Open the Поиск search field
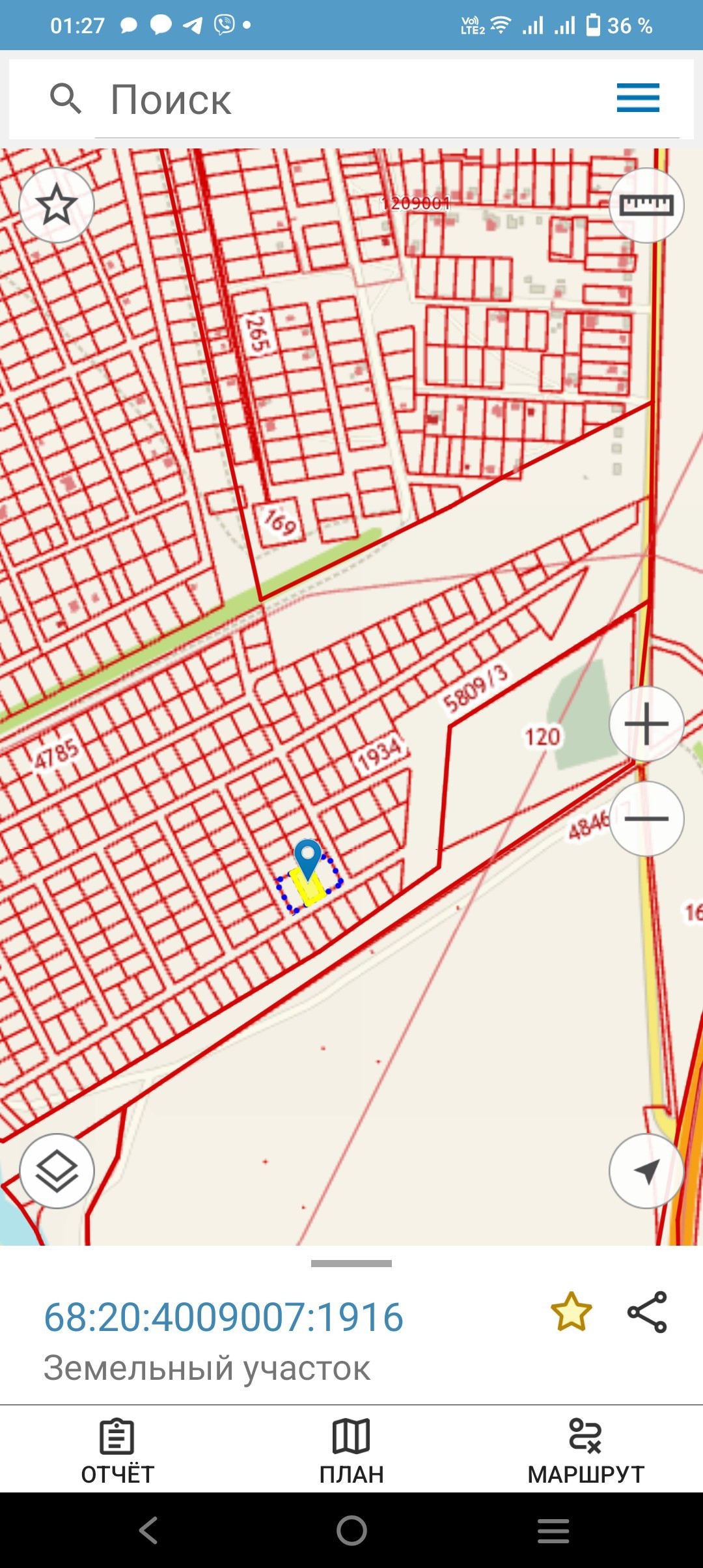Screen dimensions: 703x1568 click(x=351, y=100)
